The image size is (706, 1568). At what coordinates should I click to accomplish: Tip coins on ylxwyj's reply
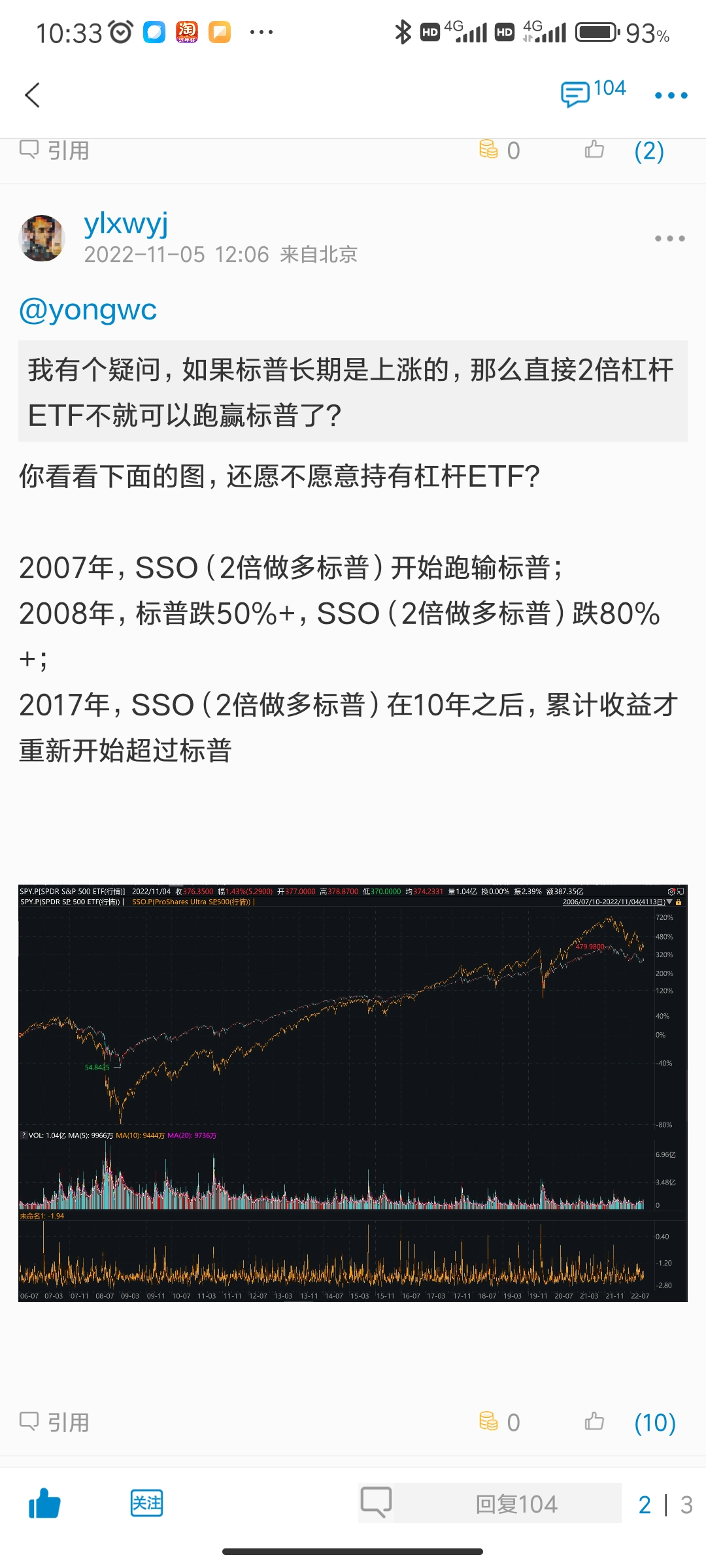click(x=499, y=1422)
